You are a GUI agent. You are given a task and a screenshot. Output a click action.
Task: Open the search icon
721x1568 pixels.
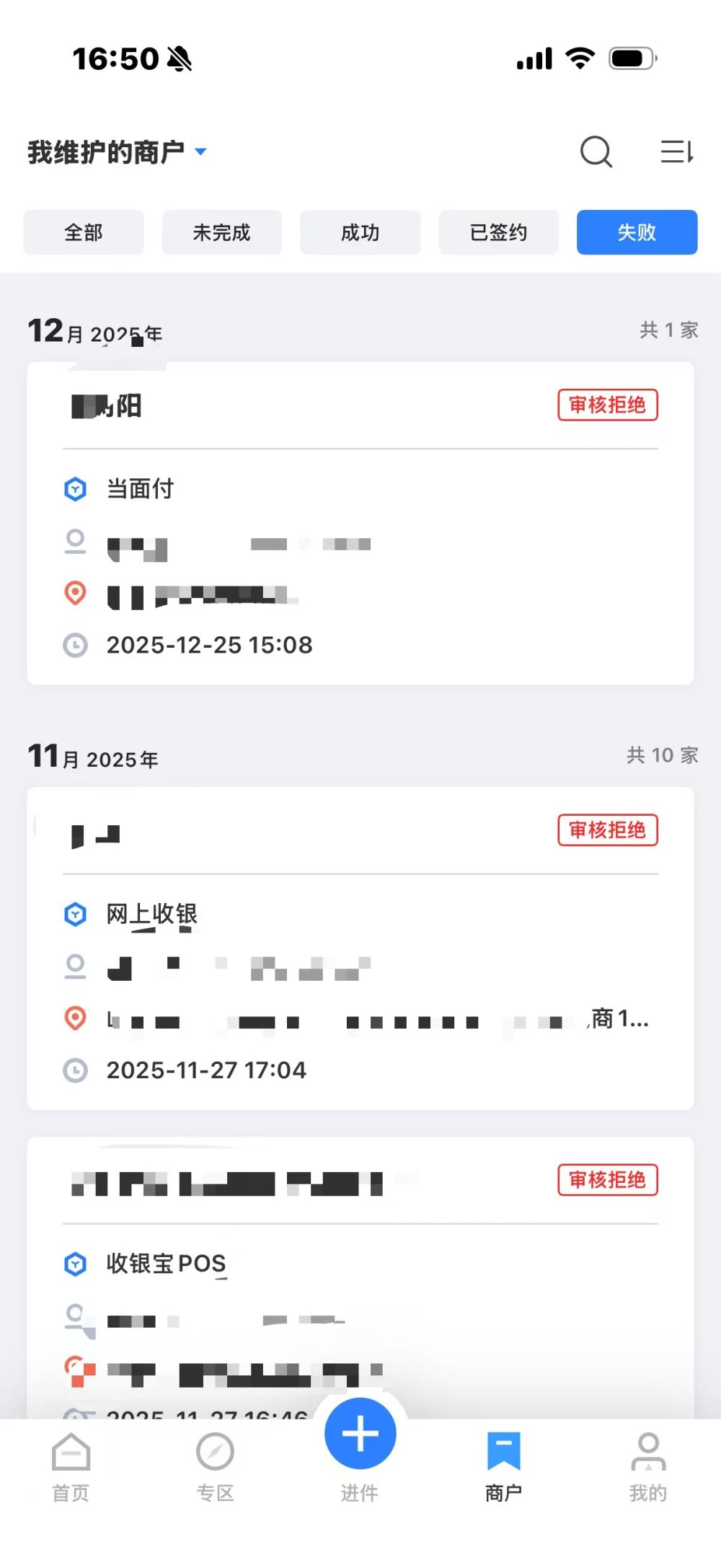click(x=596, y=152)
